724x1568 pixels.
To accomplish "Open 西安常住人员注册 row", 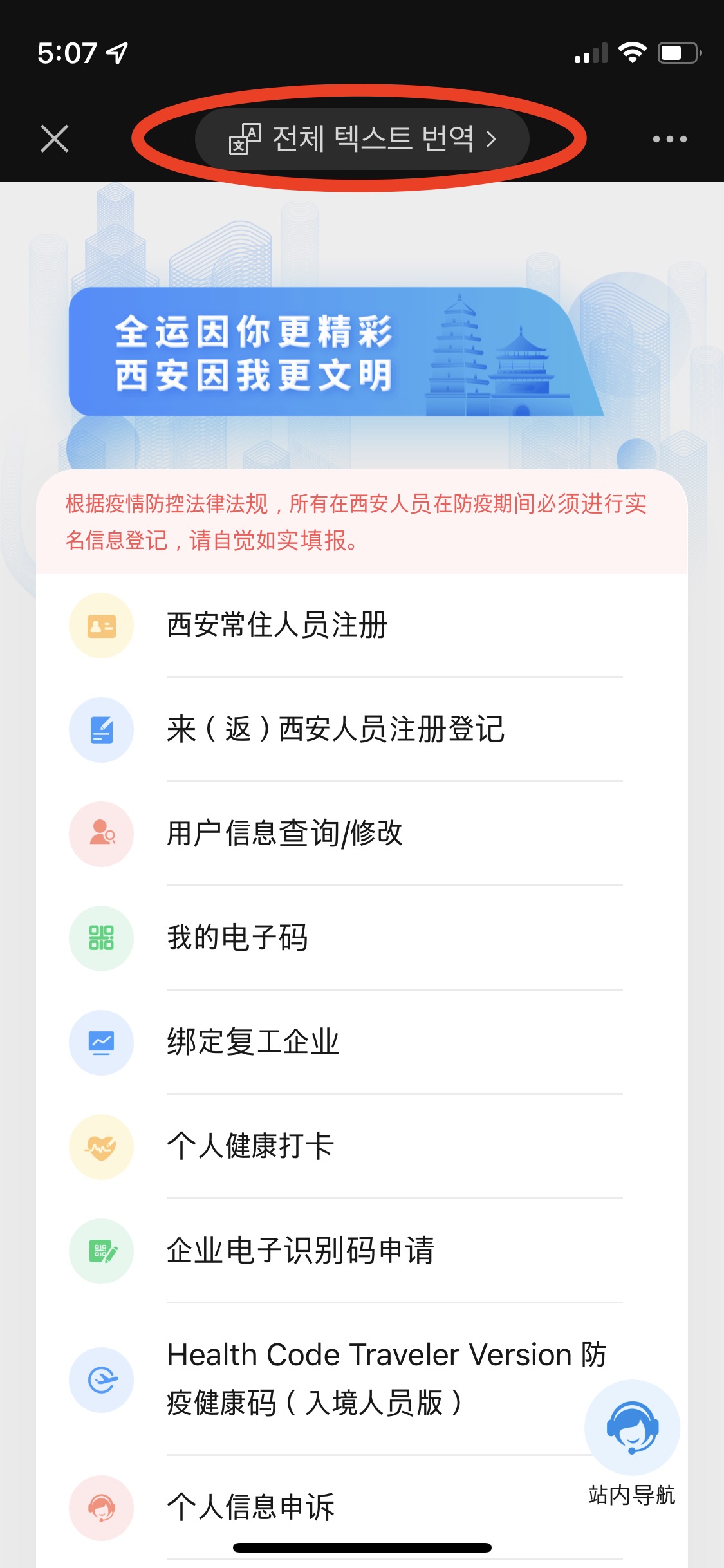I will (362, 625).
